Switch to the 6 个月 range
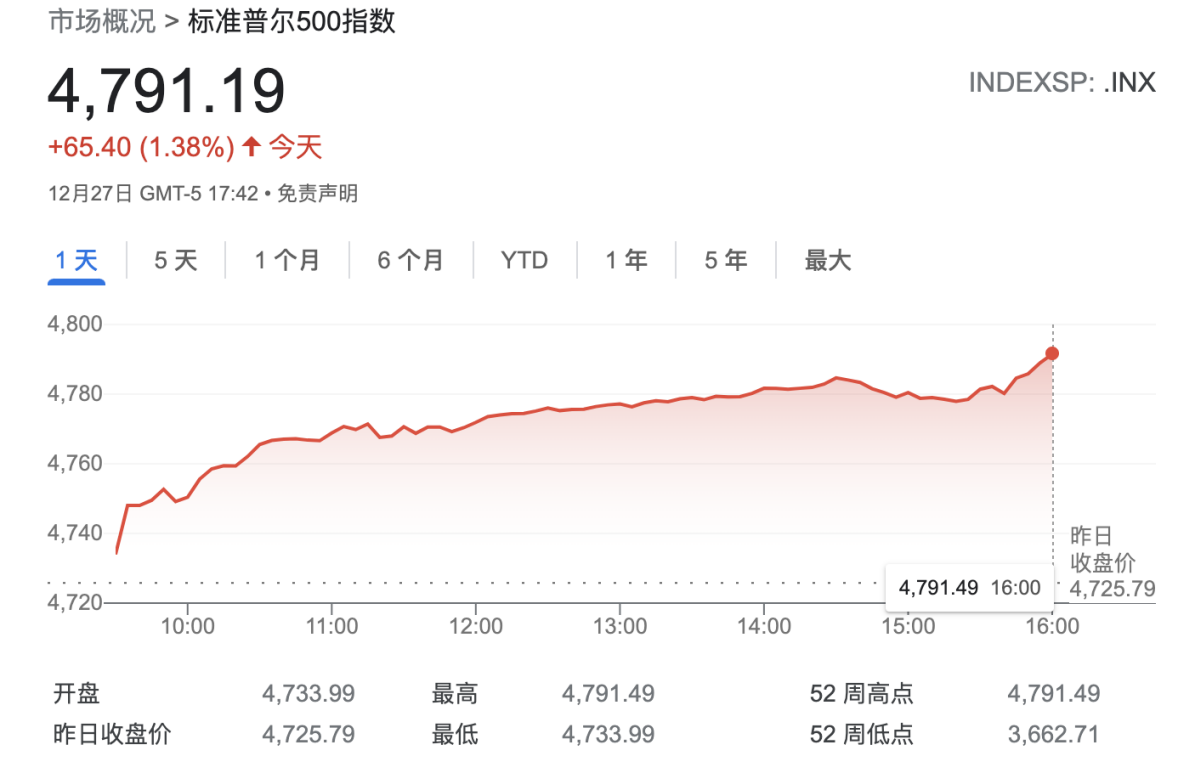Screen dimensions: 1195x773 (410, 261)
